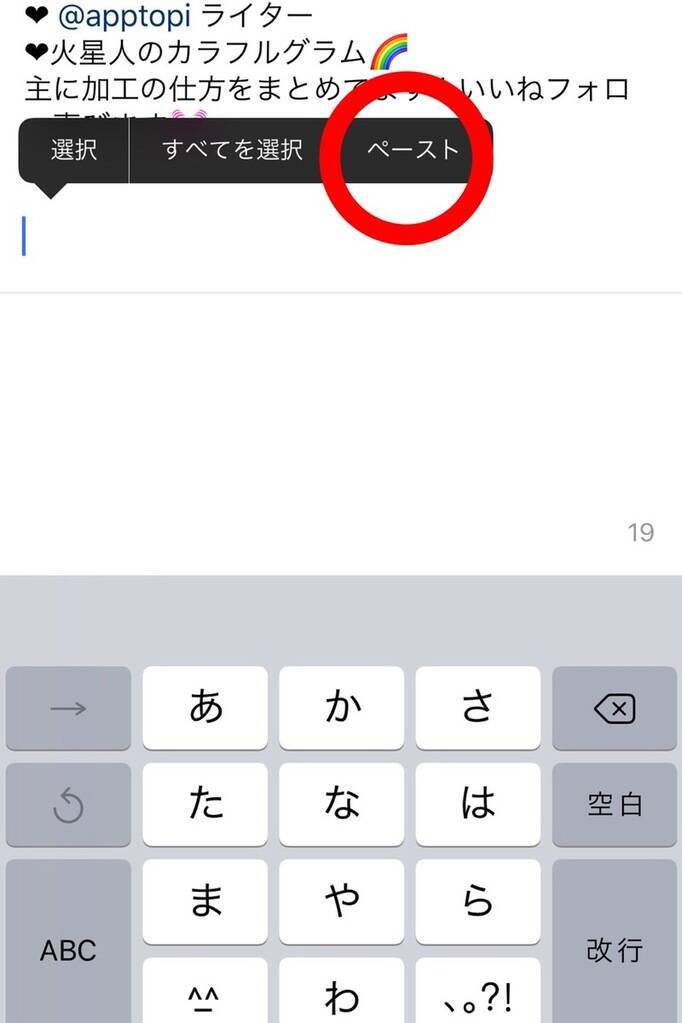Tap the は key

pyautogui.click(x=478, y=804)
